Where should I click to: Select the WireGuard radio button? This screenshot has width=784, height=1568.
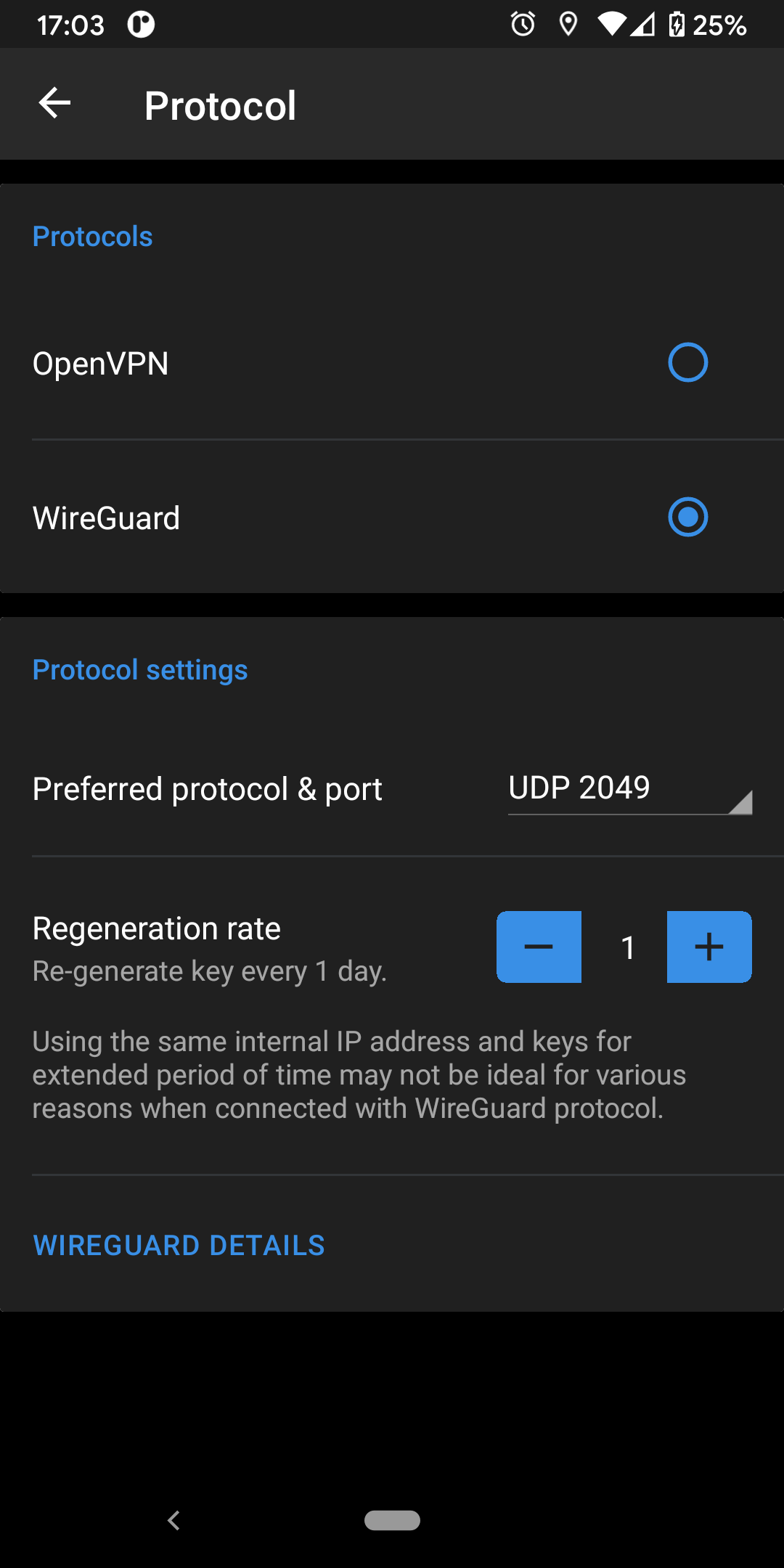pyautogui.click(x=687, y=517)
